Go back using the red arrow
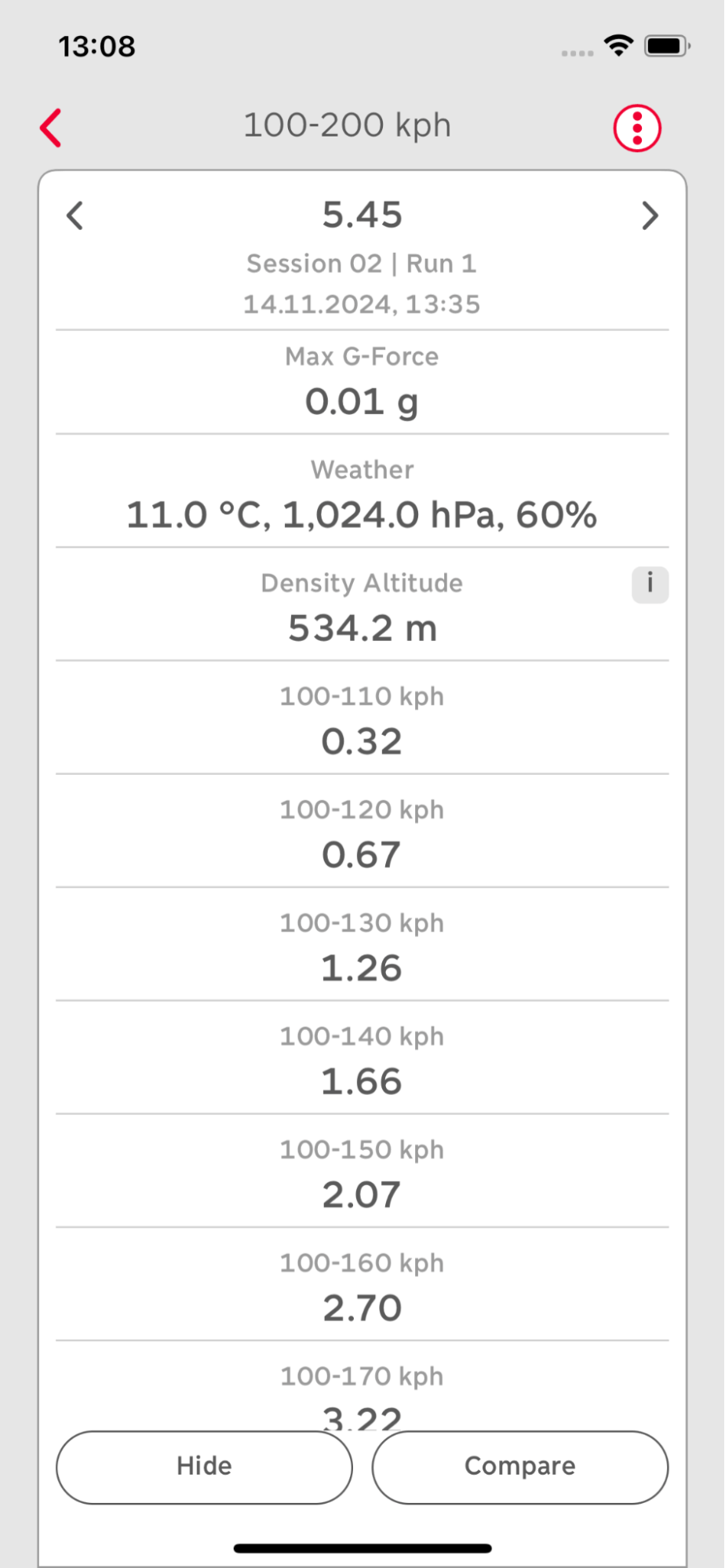The width and height of the screenshot is (725, 1568). [51, 128]
